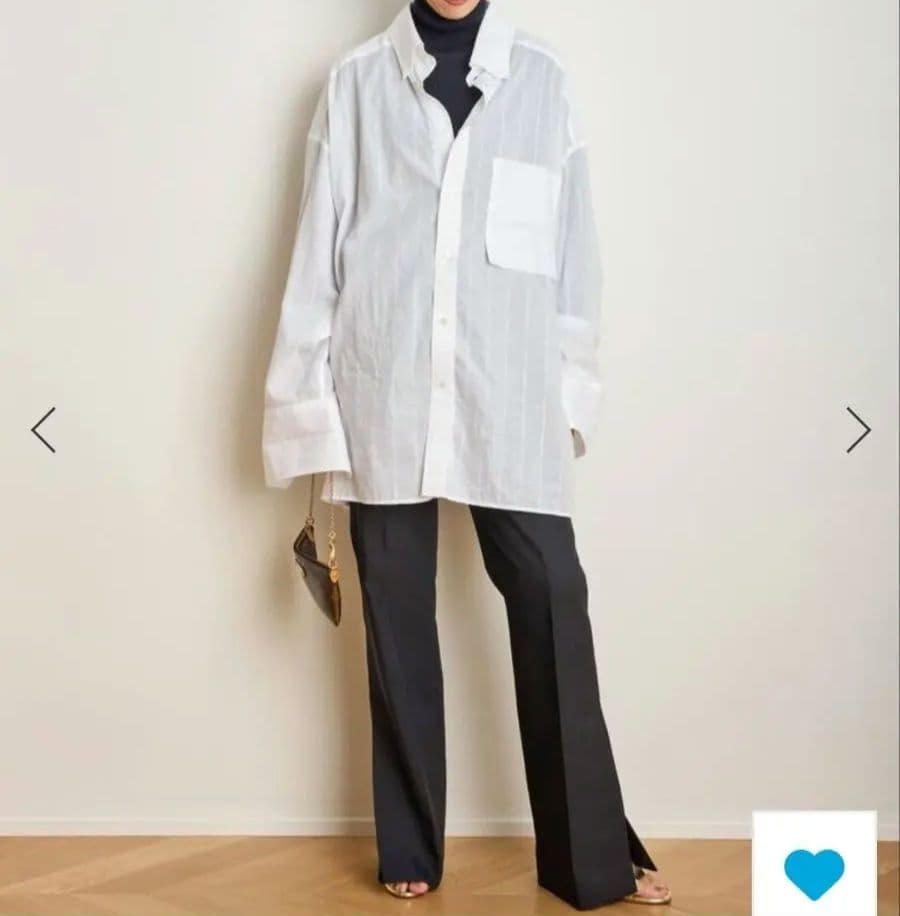The image size is (900, 916).
Task: Go to the previous product photo
Action: point(43,430)
